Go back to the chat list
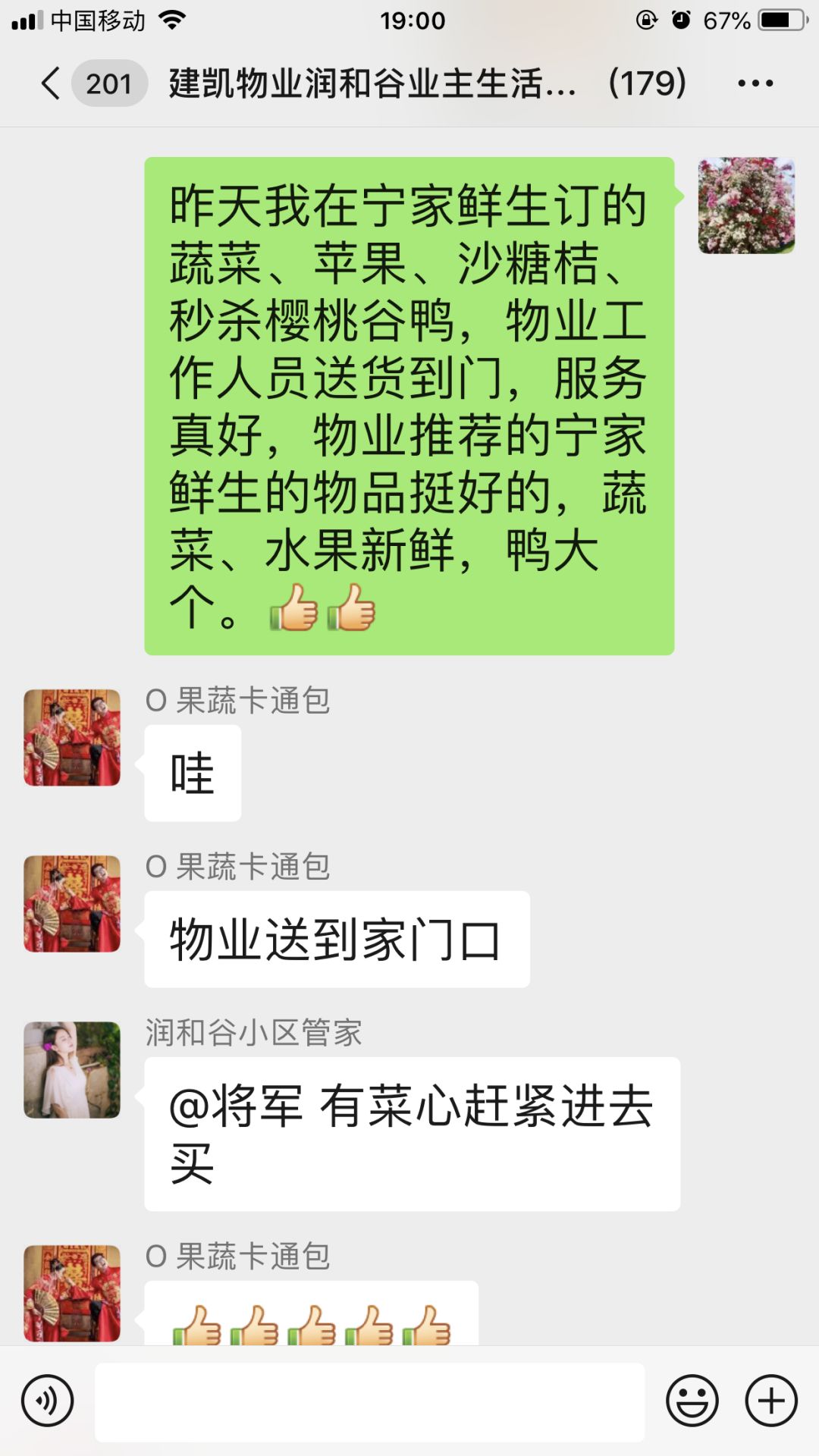Screen dimensions: 819x1456 click(52, 83)
